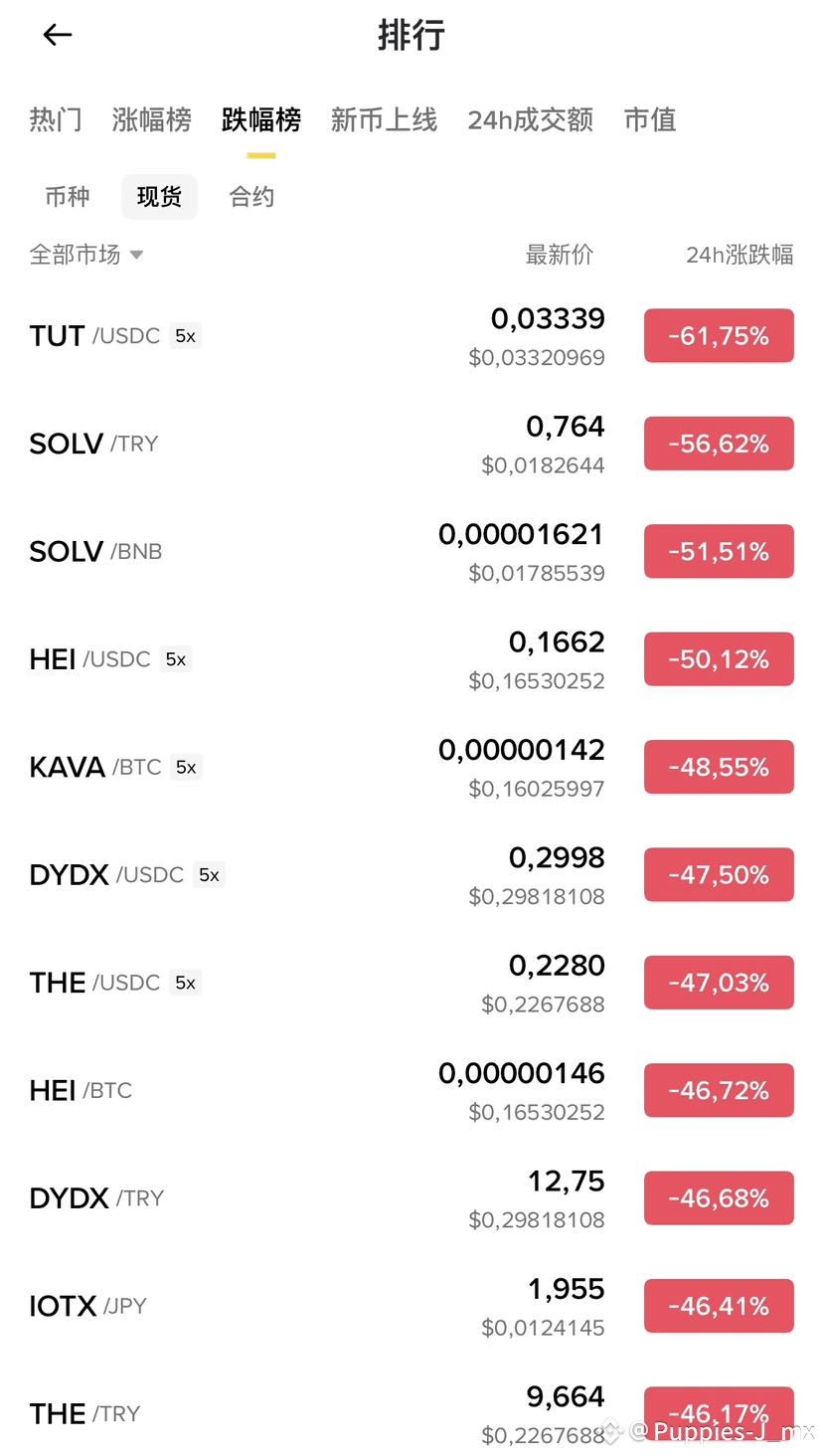Screen dimensions: 823x1456
Task: Switch to the 市值 tab
Action: [x=650, y=120]
